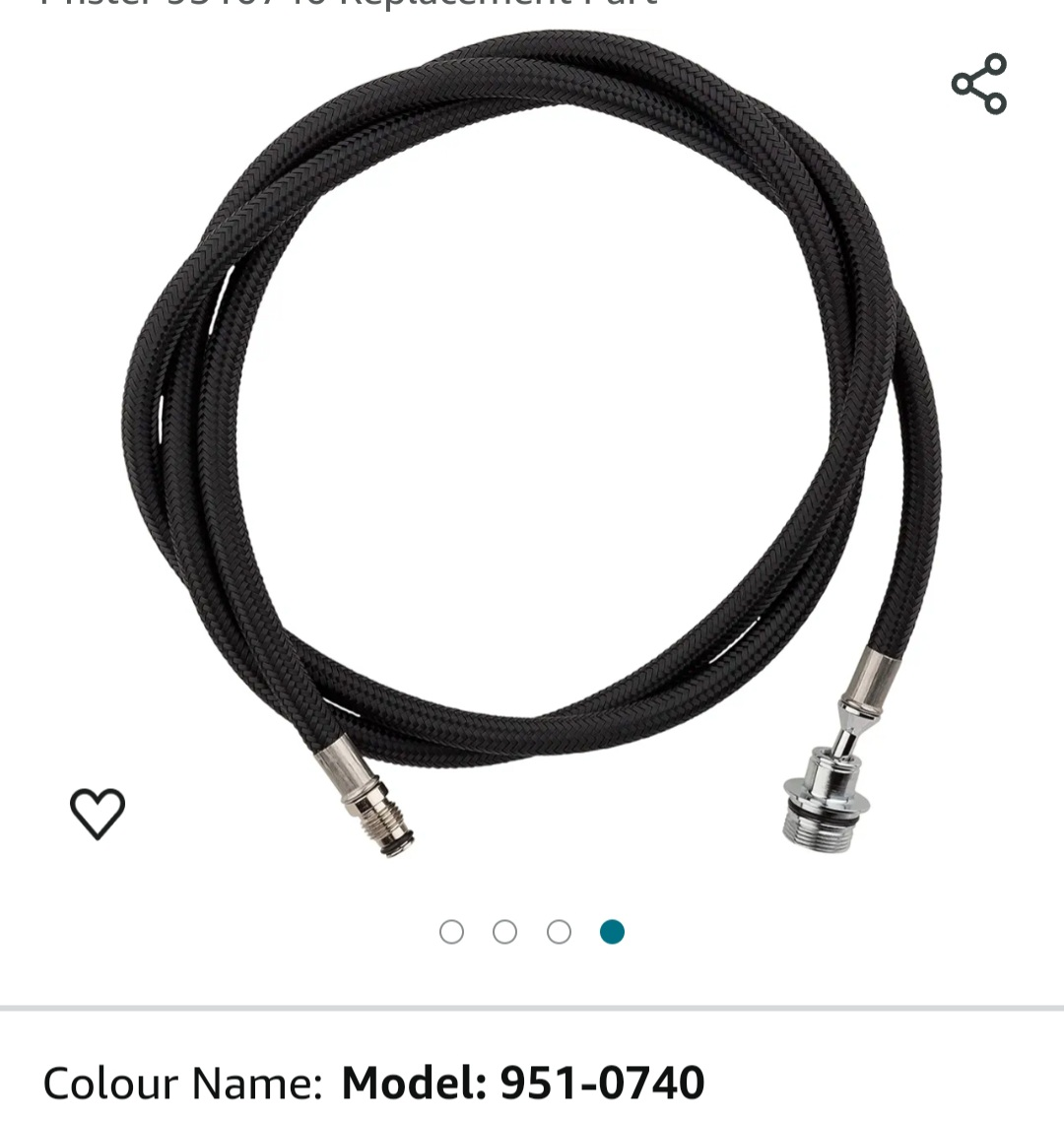Select the first carousel dot
This screenshot has height=1121, width=1064.
pos(453,930)
